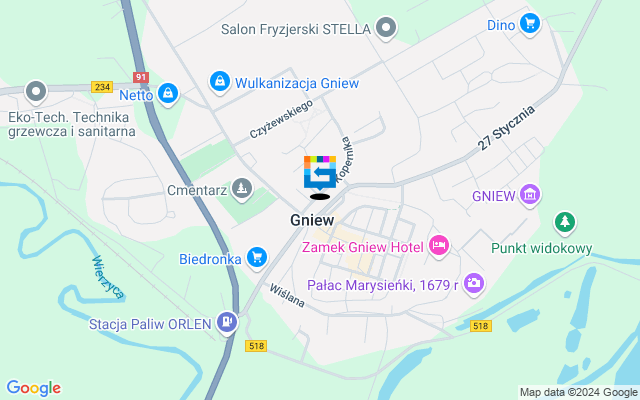
Task: Tap the colorful location marker above Gniew
Action: tap(320, 174)
